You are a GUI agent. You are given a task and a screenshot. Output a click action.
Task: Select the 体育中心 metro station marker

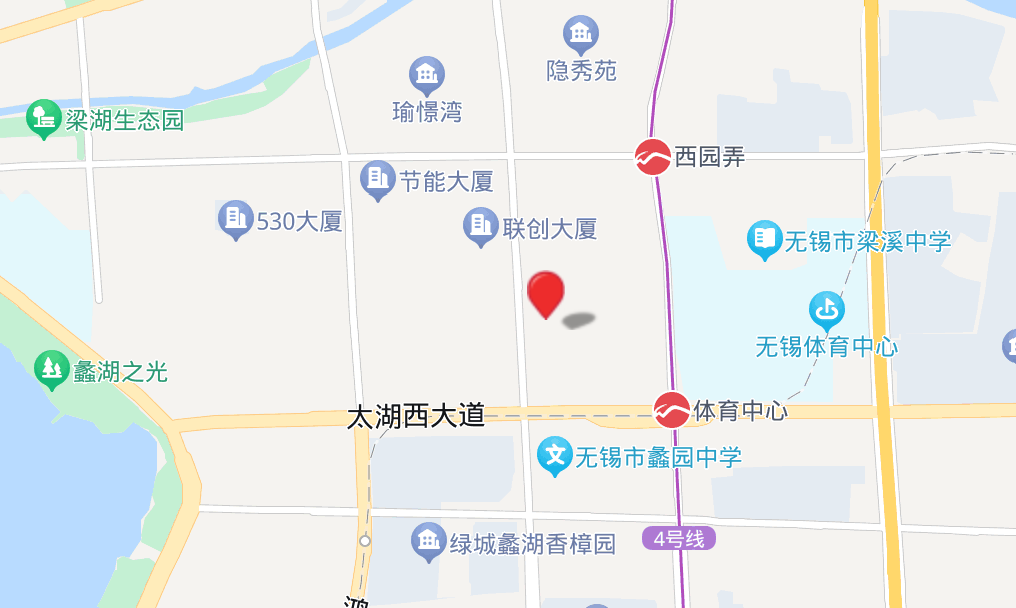671,410
